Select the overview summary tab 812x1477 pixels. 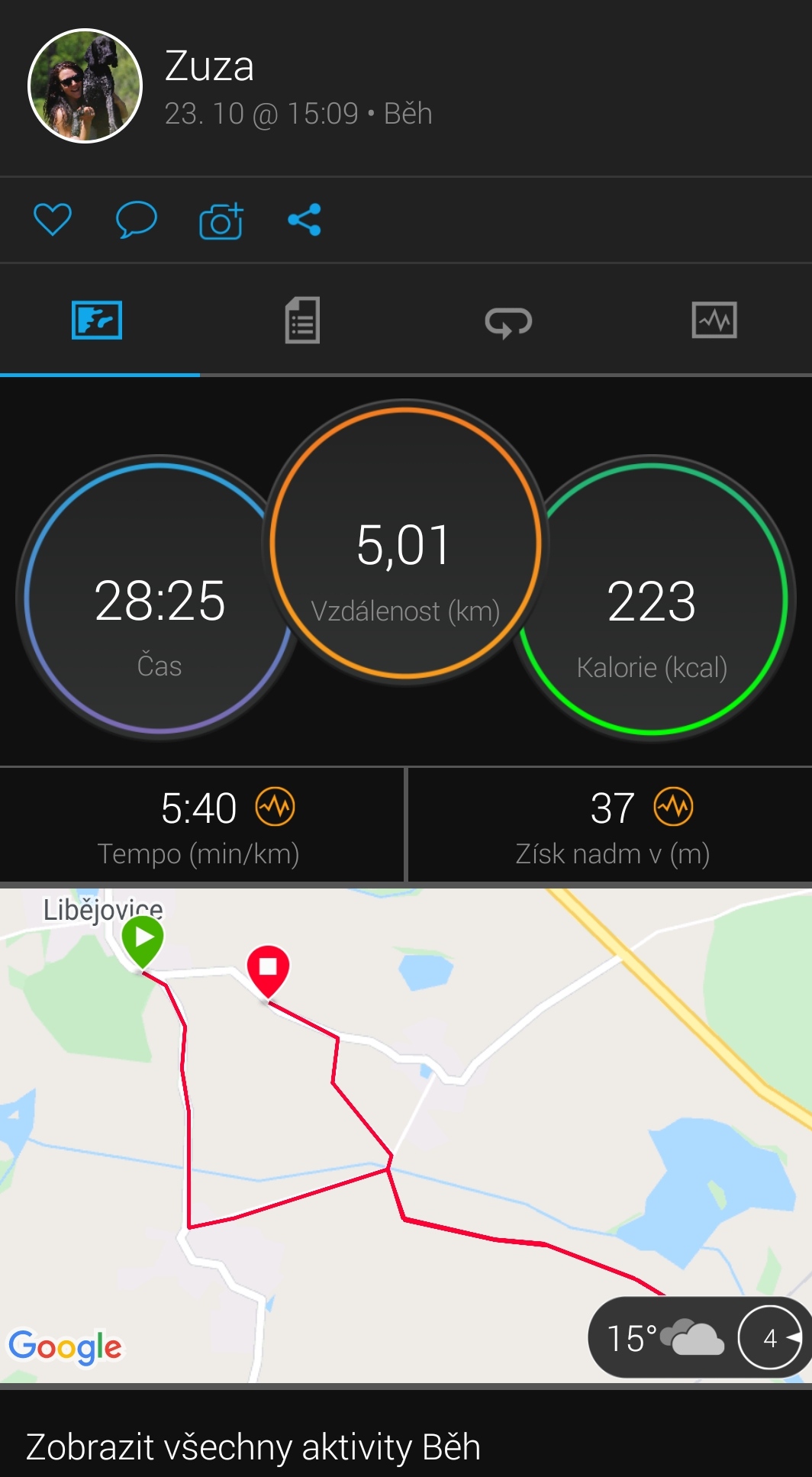[97, 320]
